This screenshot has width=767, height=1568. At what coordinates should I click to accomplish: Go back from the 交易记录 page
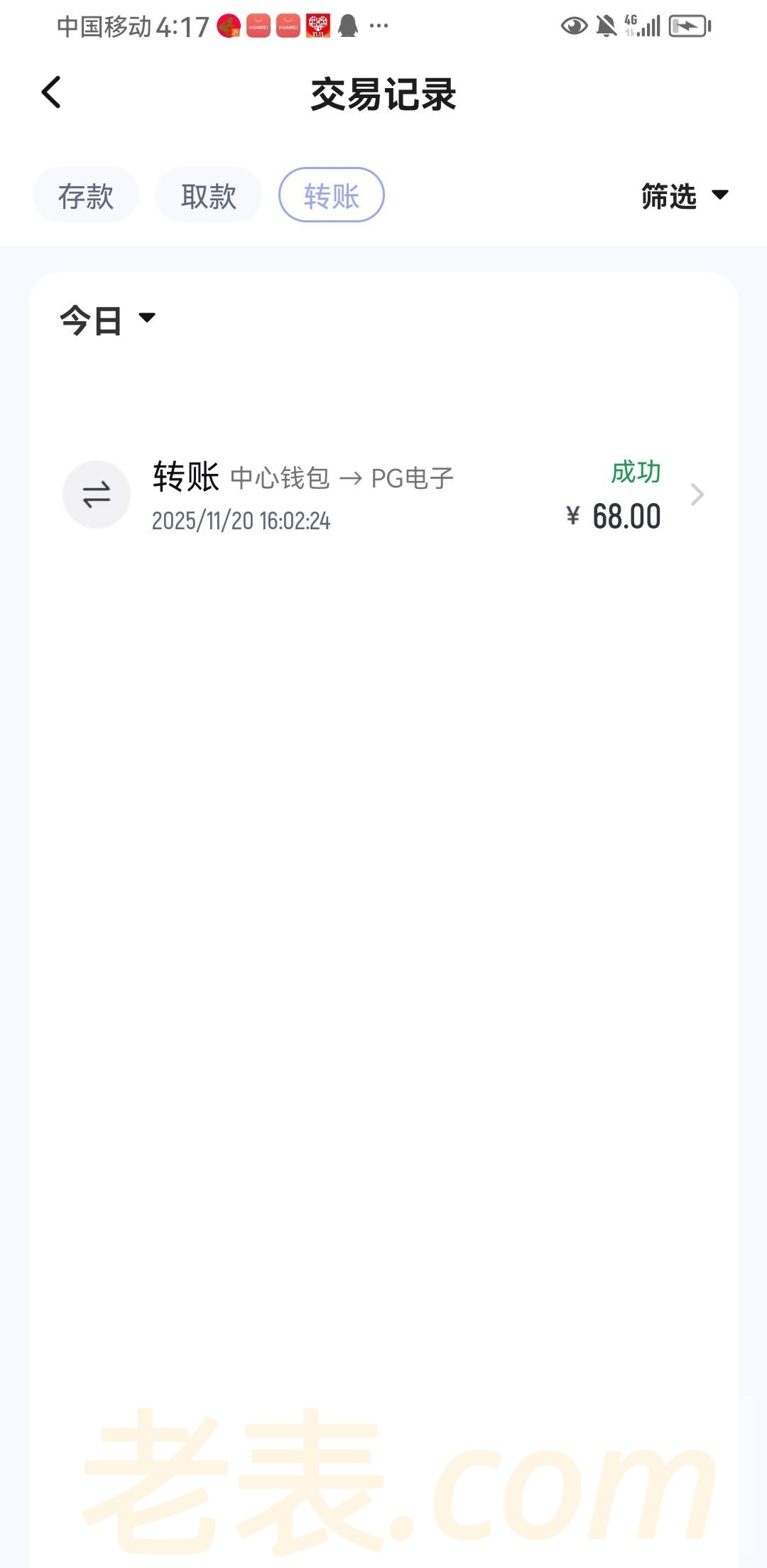[x=51, y=92]
